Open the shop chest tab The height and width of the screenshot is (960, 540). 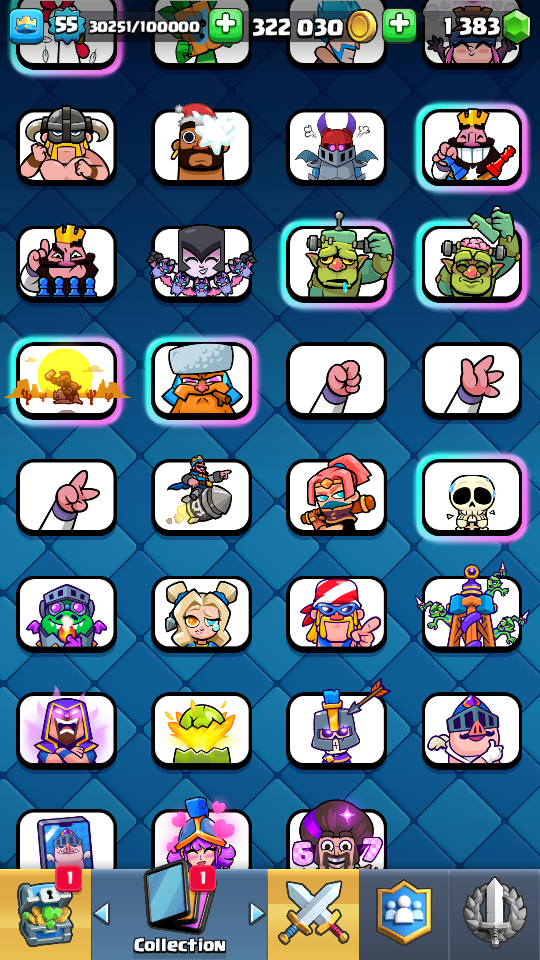(x=45, y=915)
